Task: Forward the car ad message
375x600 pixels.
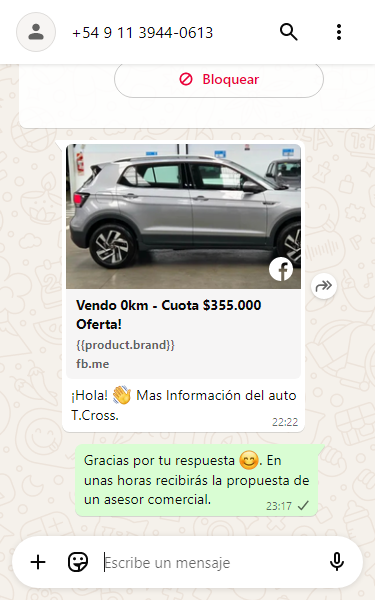Action: tap(324, 286)
